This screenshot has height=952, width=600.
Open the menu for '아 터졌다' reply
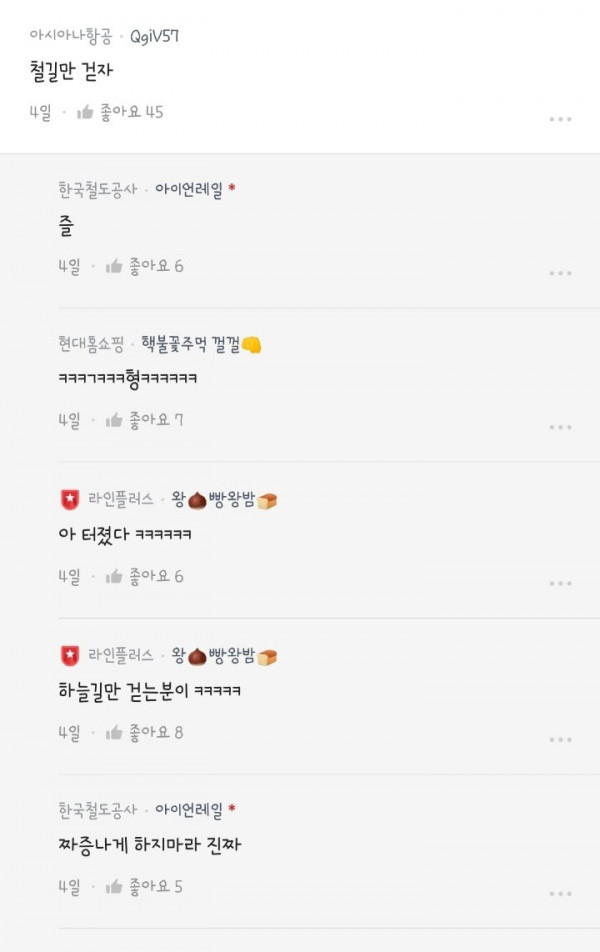560,583
